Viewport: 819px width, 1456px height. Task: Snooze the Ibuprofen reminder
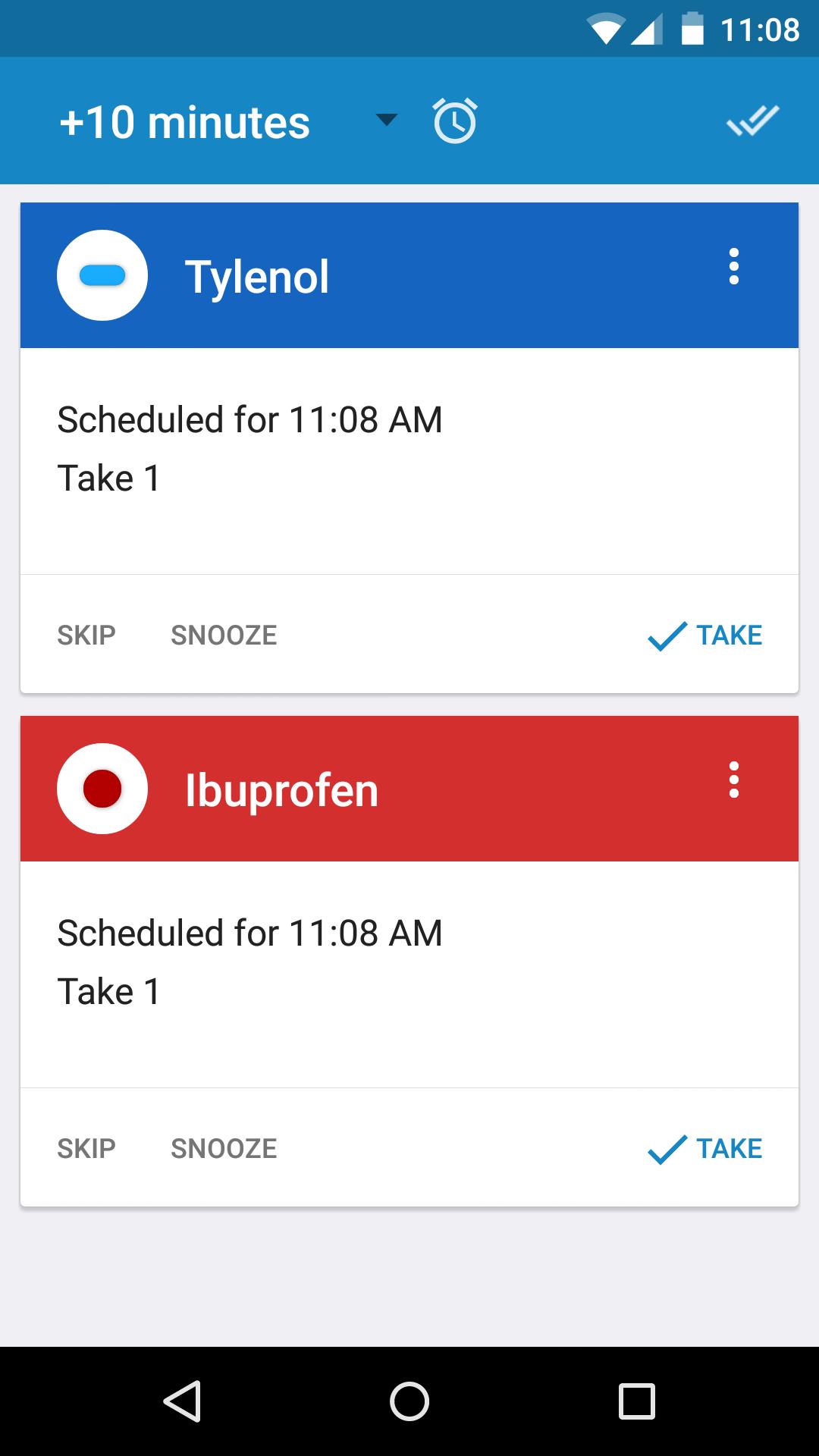(224, 1149)
